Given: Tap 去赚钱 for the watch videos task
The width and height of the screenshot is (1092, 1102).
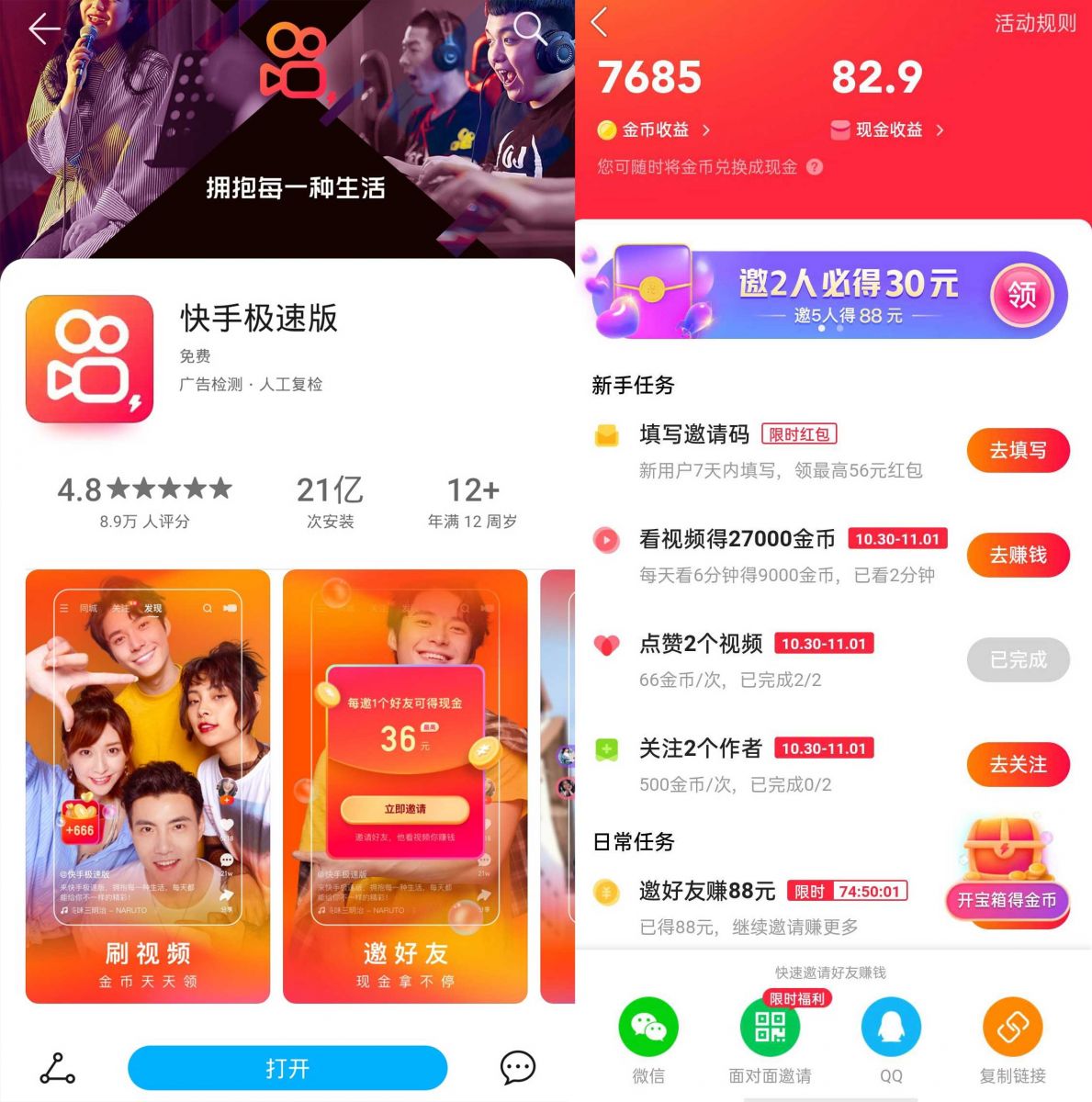Looking at the screenshot, I should [1018, 555].
